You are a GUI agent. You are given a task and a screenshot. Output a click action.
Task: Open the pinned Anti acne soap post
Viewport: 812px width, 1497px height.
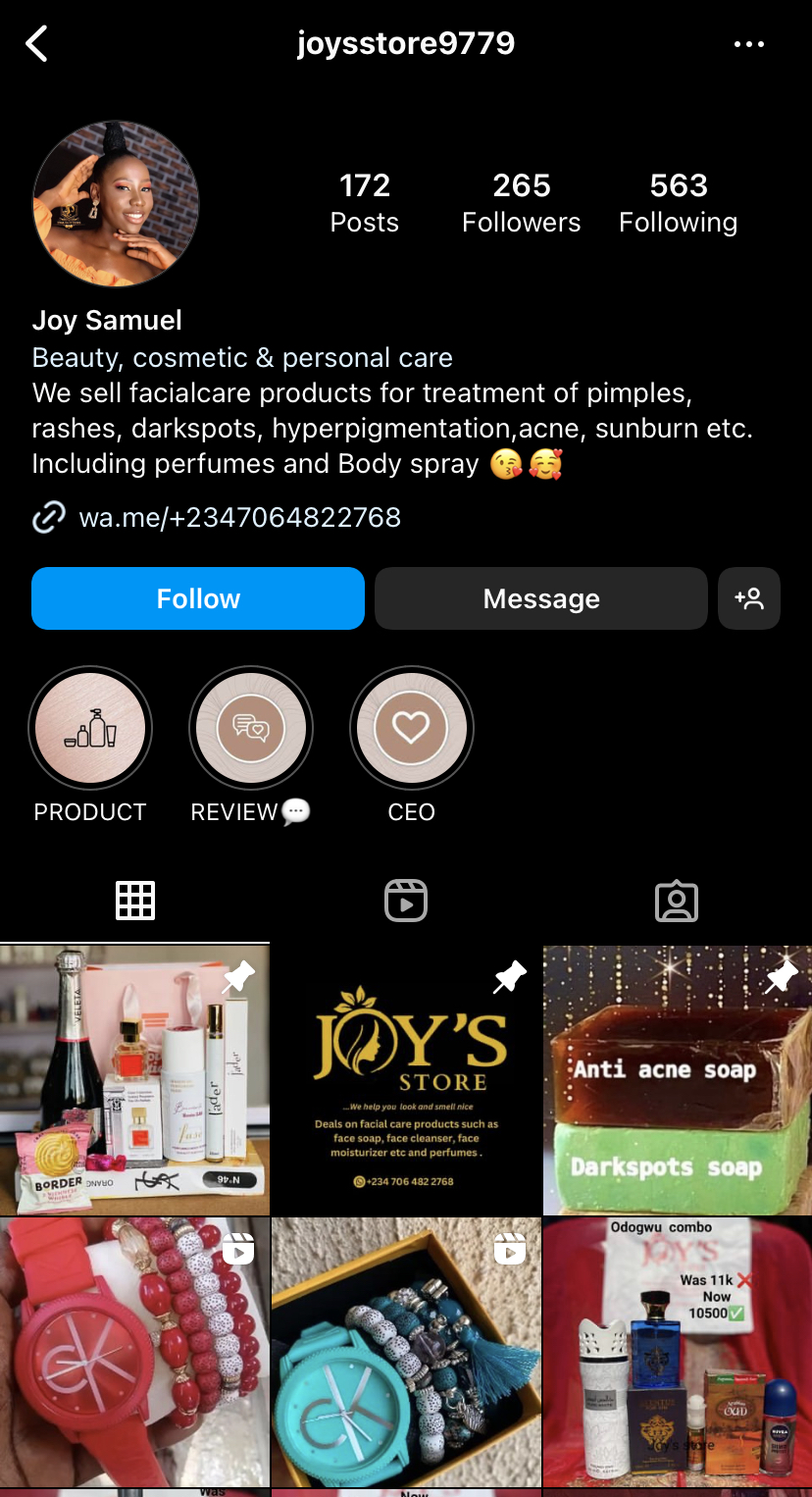(x=677, y=1079)
